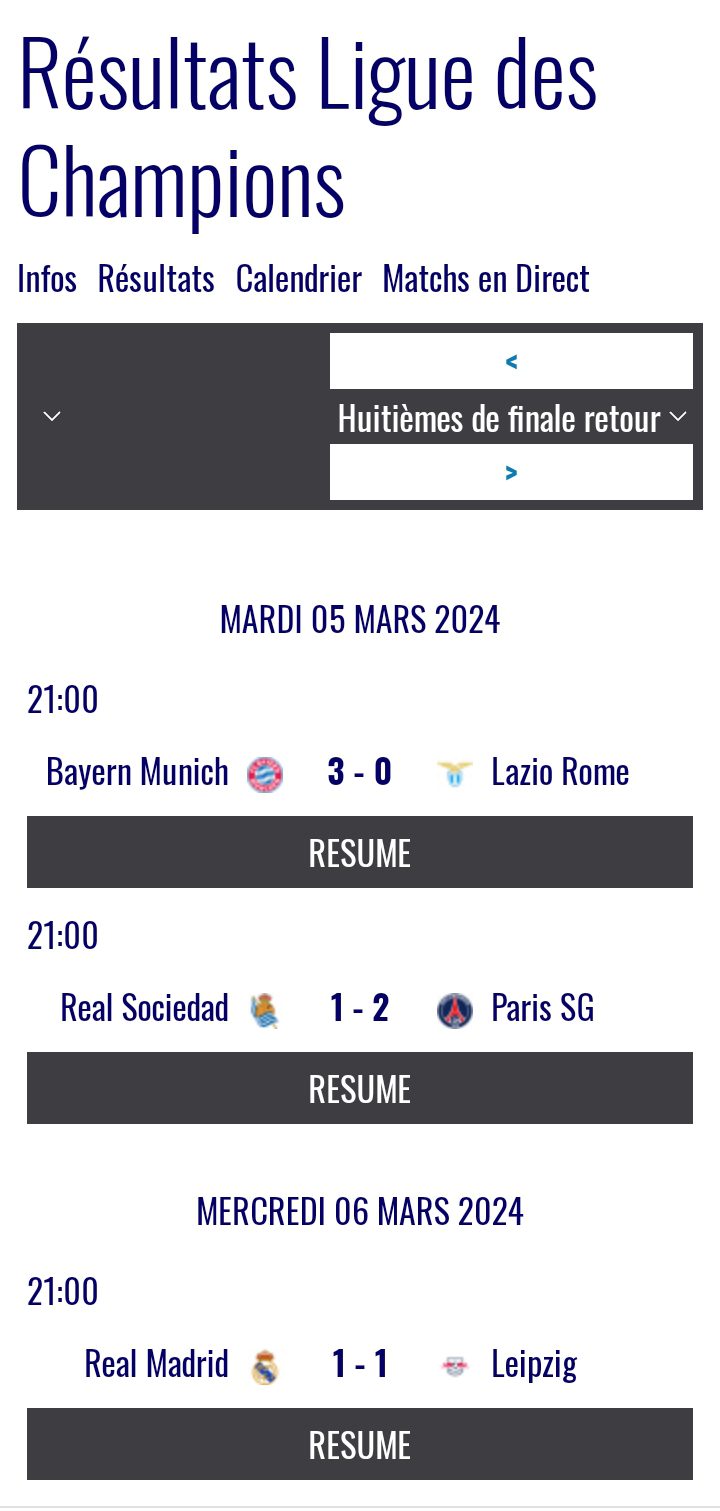
Task: Go to Matchs en Direct
Action: pyautogui.click(x=486, y=279)
